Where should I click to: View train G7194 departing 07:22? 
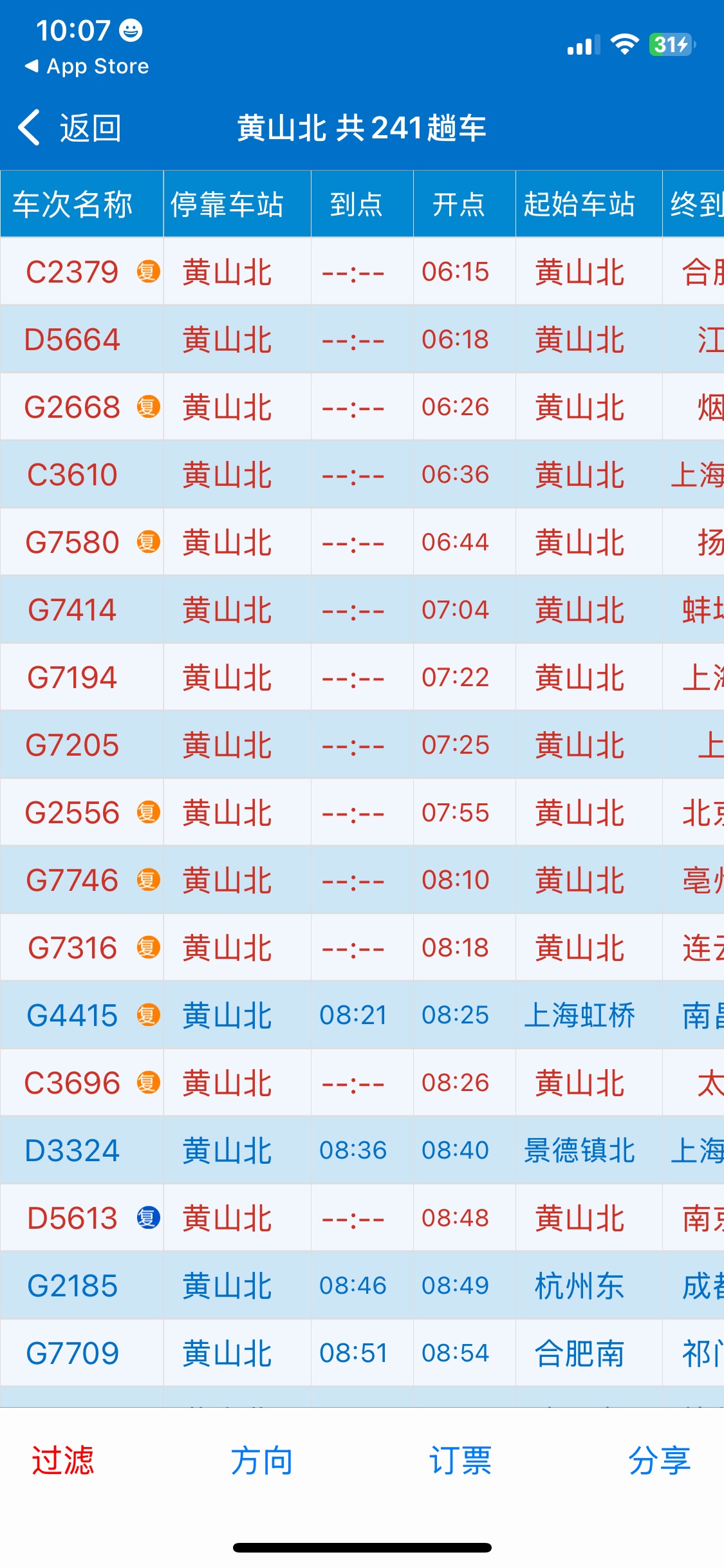362,677
